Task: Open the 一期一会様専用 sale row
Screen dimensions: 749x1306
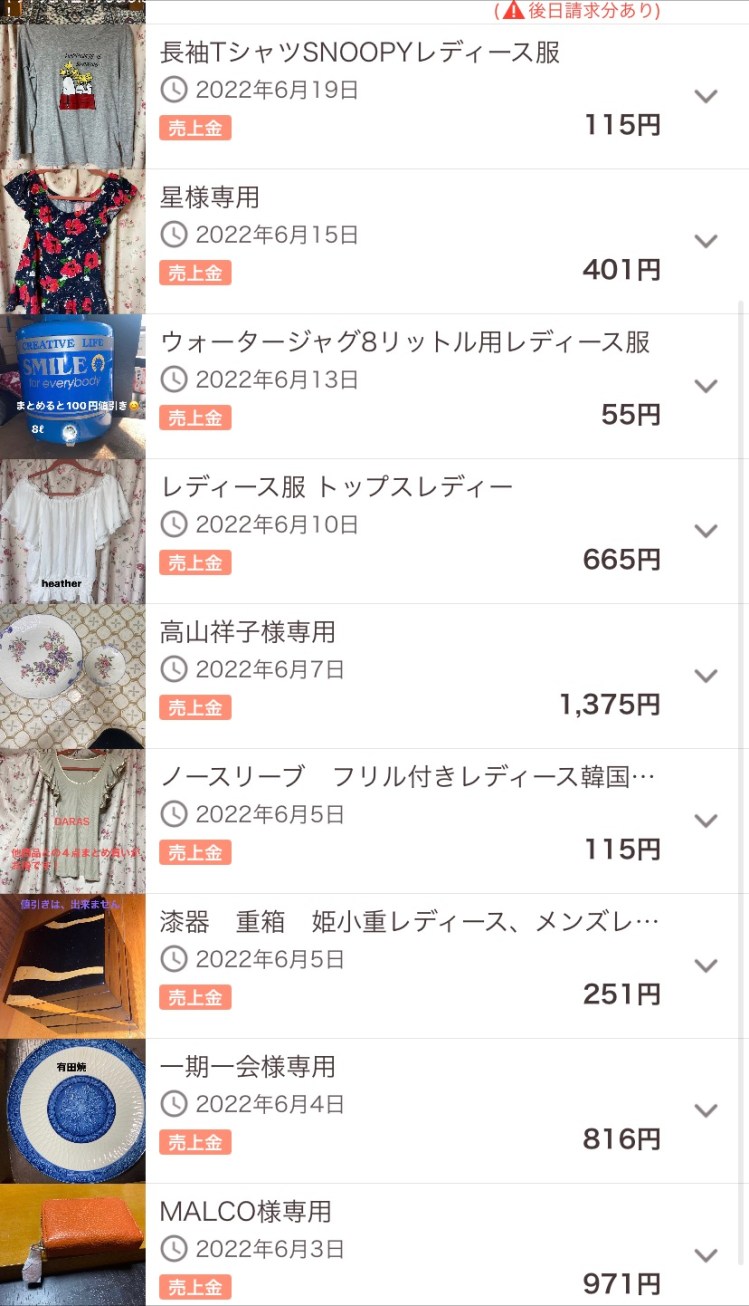Action: [x=247, y=1067]
